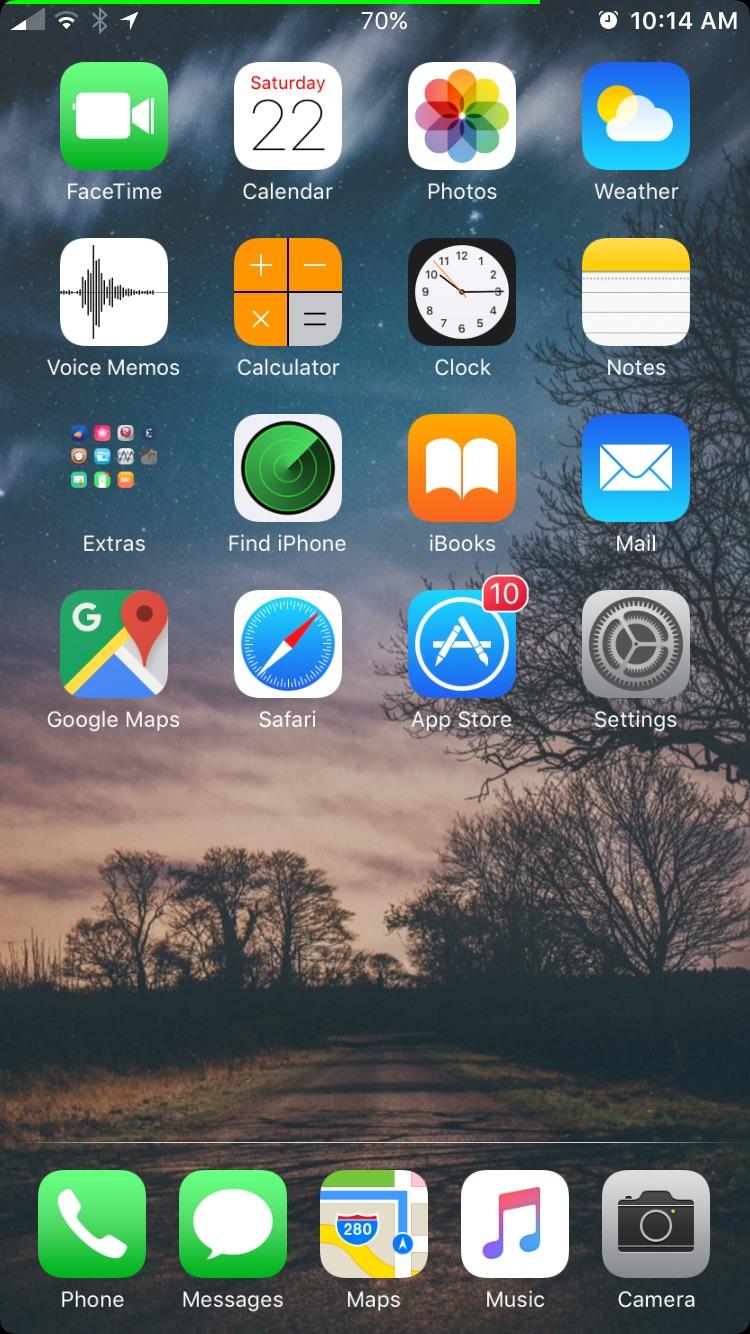
Task: Open the Photos app
Action: [x=461, y=116]
